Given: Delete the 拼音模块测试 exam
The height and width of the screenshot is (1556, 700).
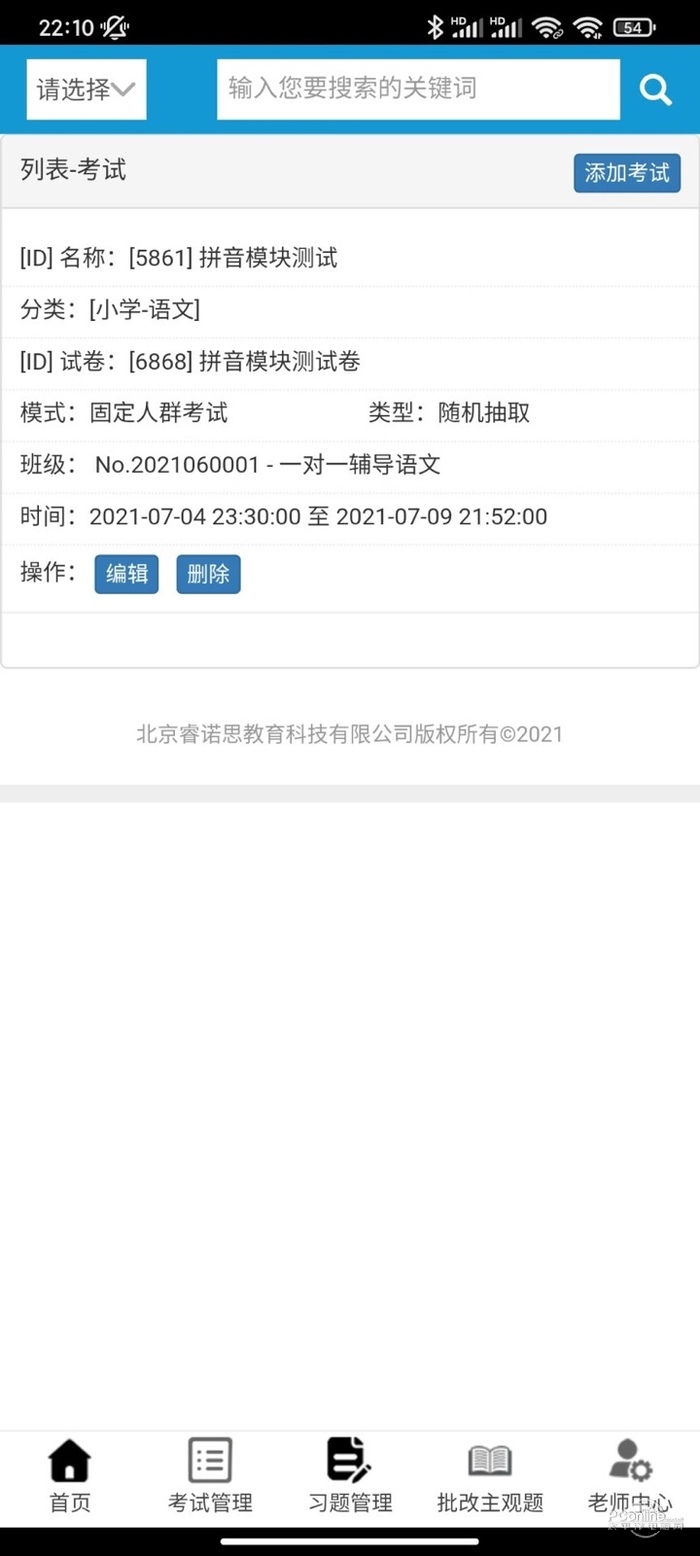Looking at the screenshot, I should click(208, 574).
